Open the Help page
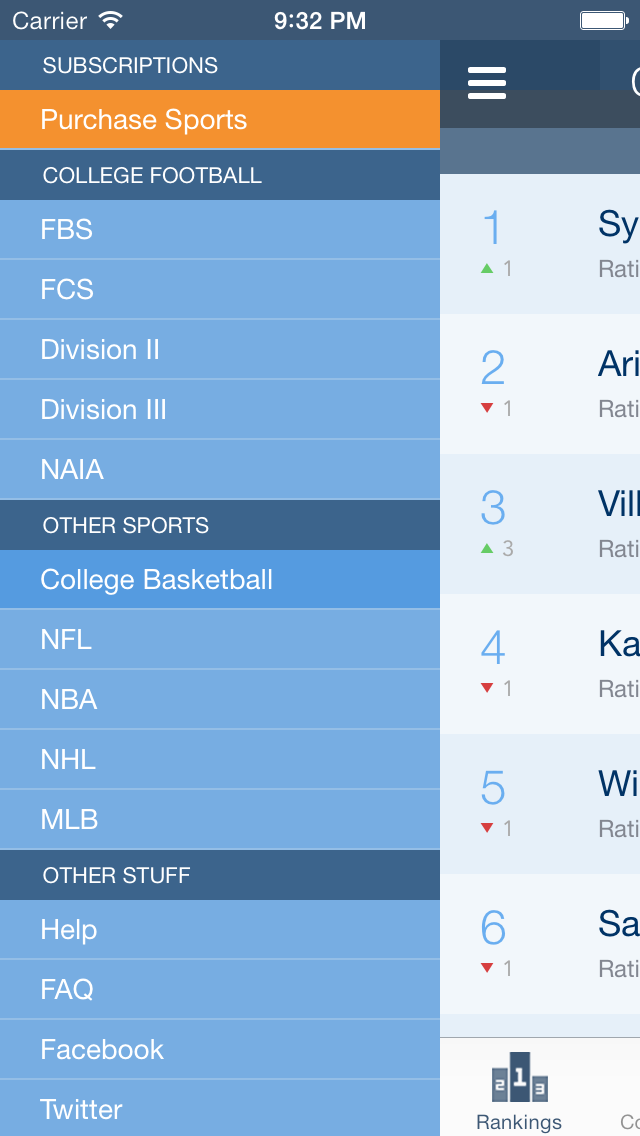Image resolution: width=640 pixels, height=1136 pixels. coord(220,930)
